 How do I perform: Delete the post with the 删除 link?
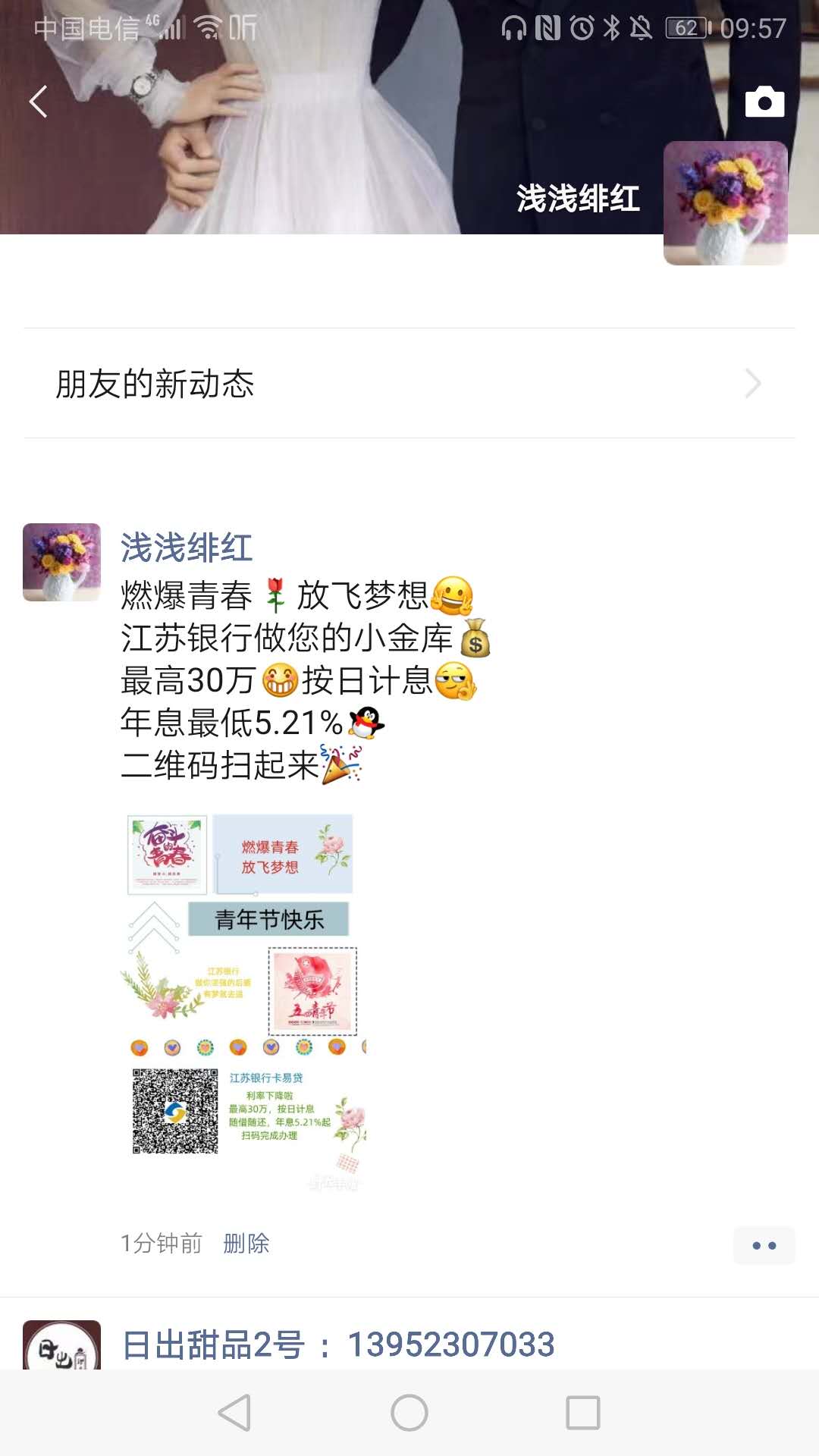click(x=246, y=1244)
